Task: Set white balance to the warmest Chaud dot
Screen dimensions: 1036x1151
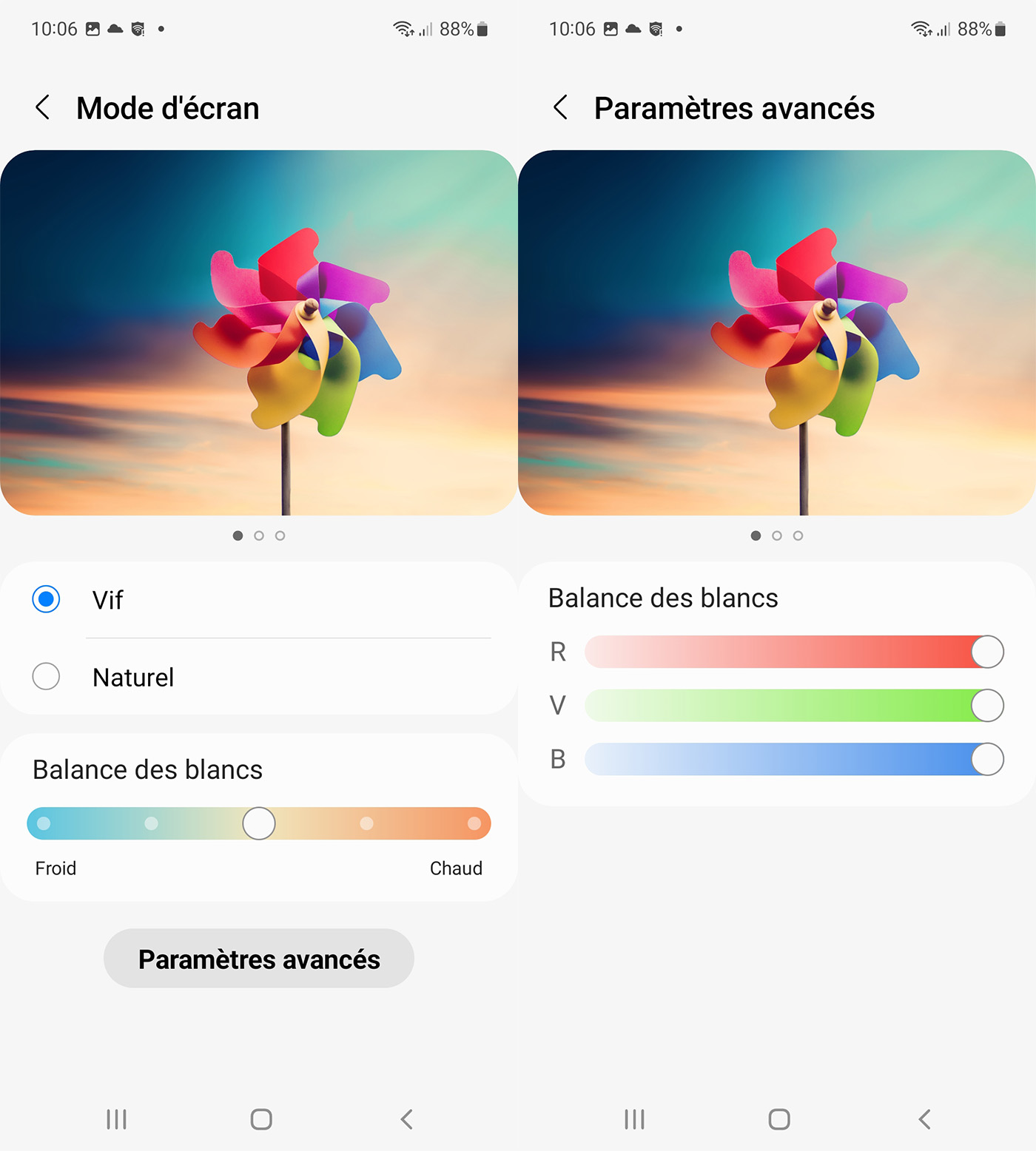Action: tap(474, 823)
